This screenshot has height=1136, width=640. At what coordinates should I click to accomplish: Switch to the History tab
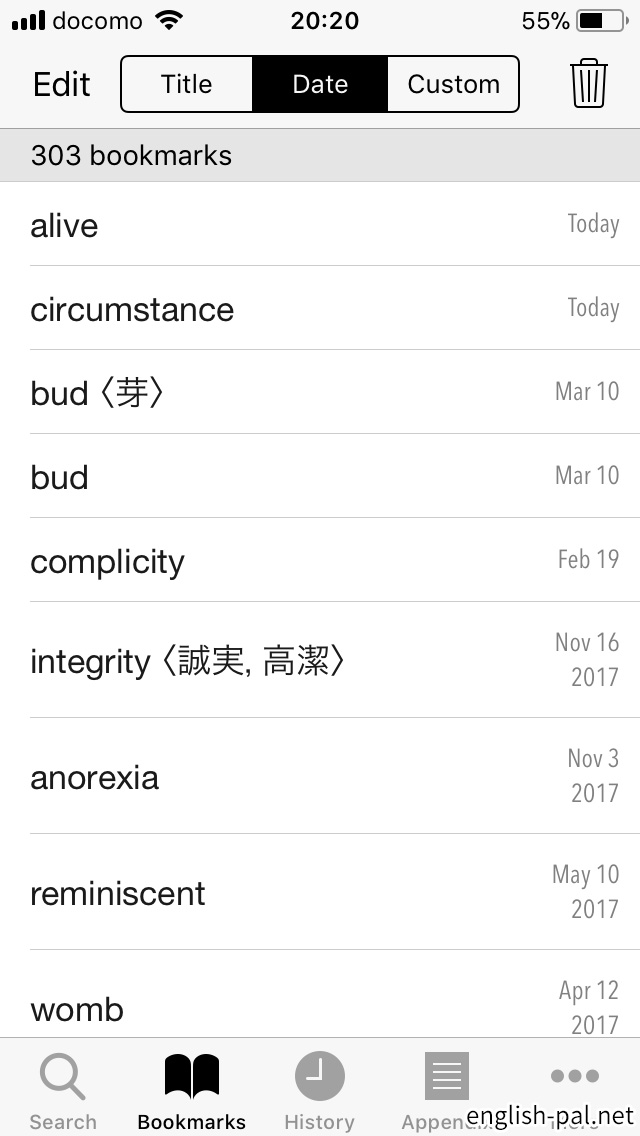click(x=319, y=1091)
